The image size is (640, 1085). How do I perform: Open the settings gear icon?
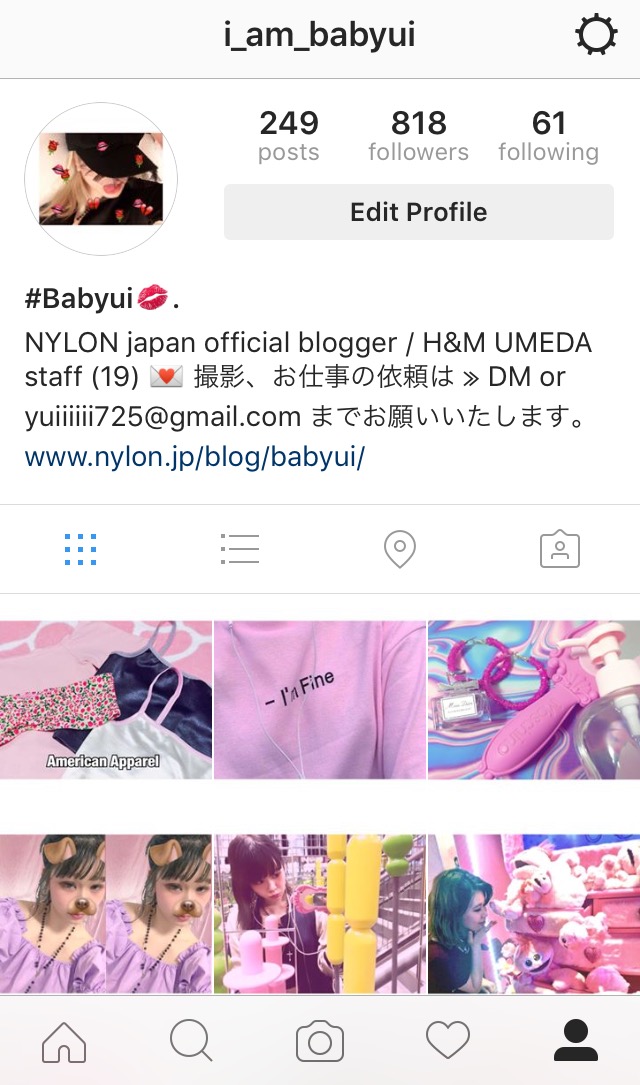pyautogui.click(x=596, y=37)
